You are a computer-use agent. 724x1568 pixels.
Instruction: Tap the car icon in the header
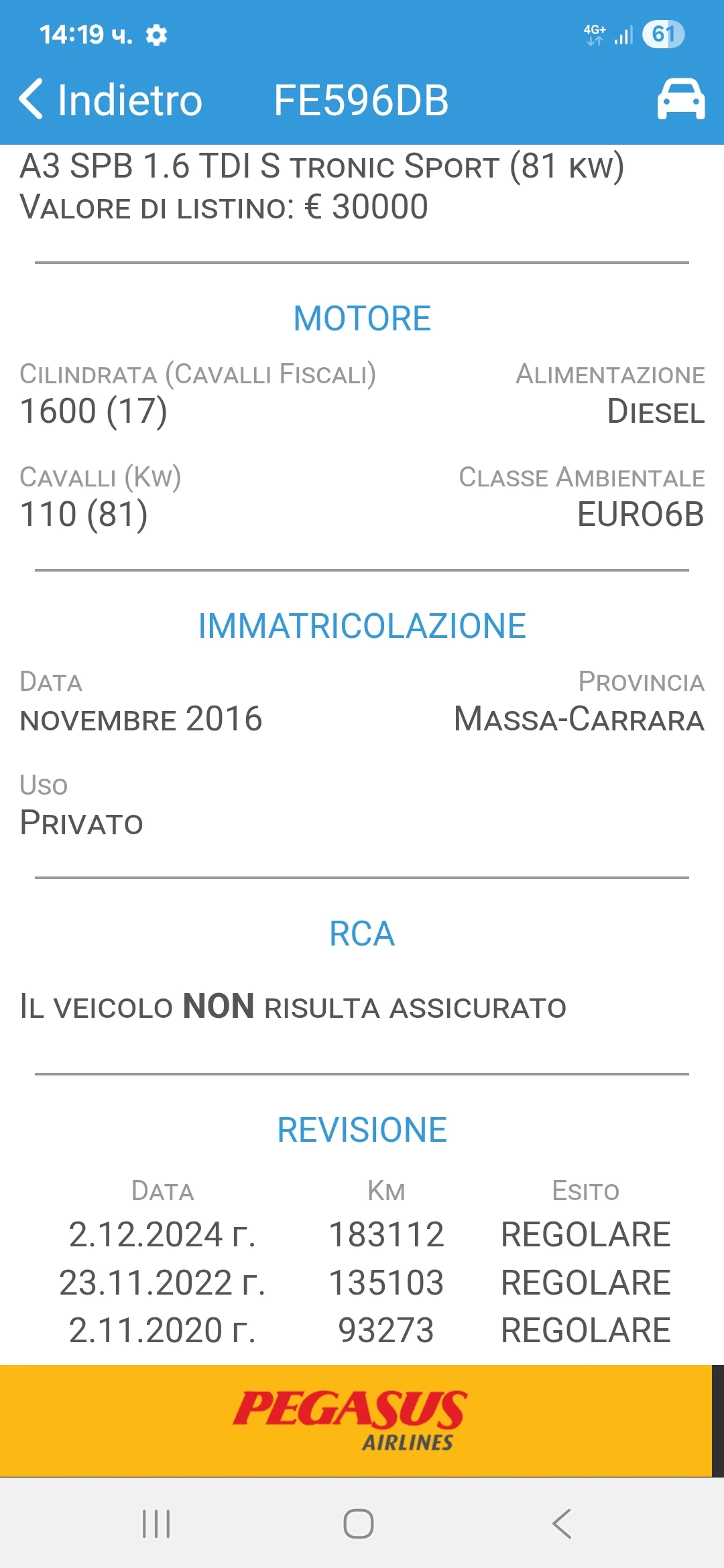680,99
